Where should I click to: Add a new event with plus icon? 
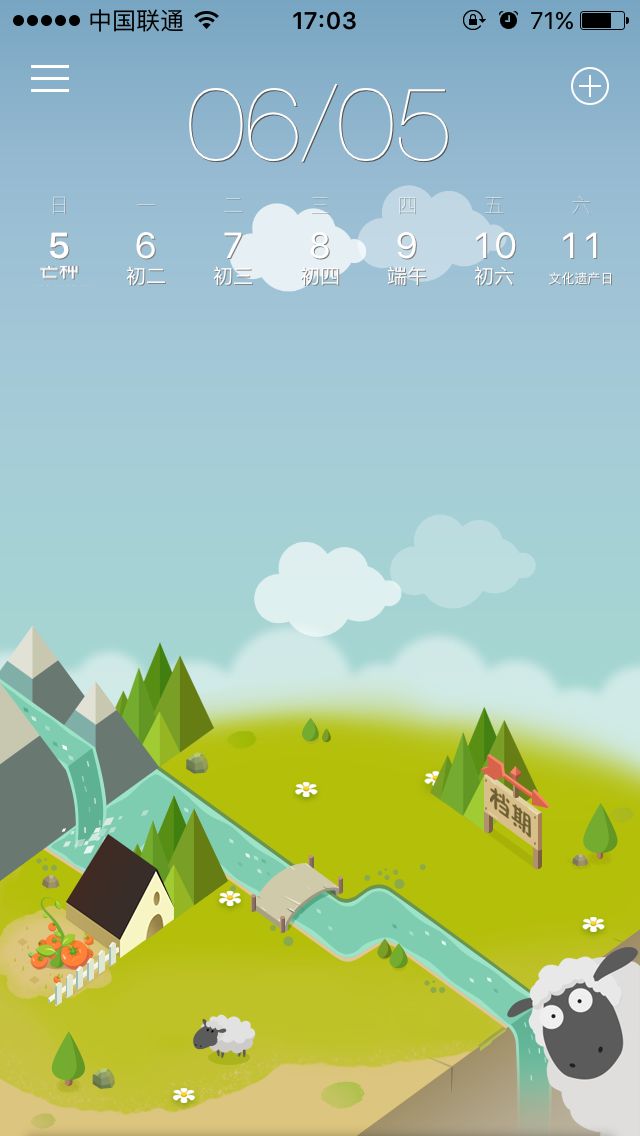pos(590,87)
